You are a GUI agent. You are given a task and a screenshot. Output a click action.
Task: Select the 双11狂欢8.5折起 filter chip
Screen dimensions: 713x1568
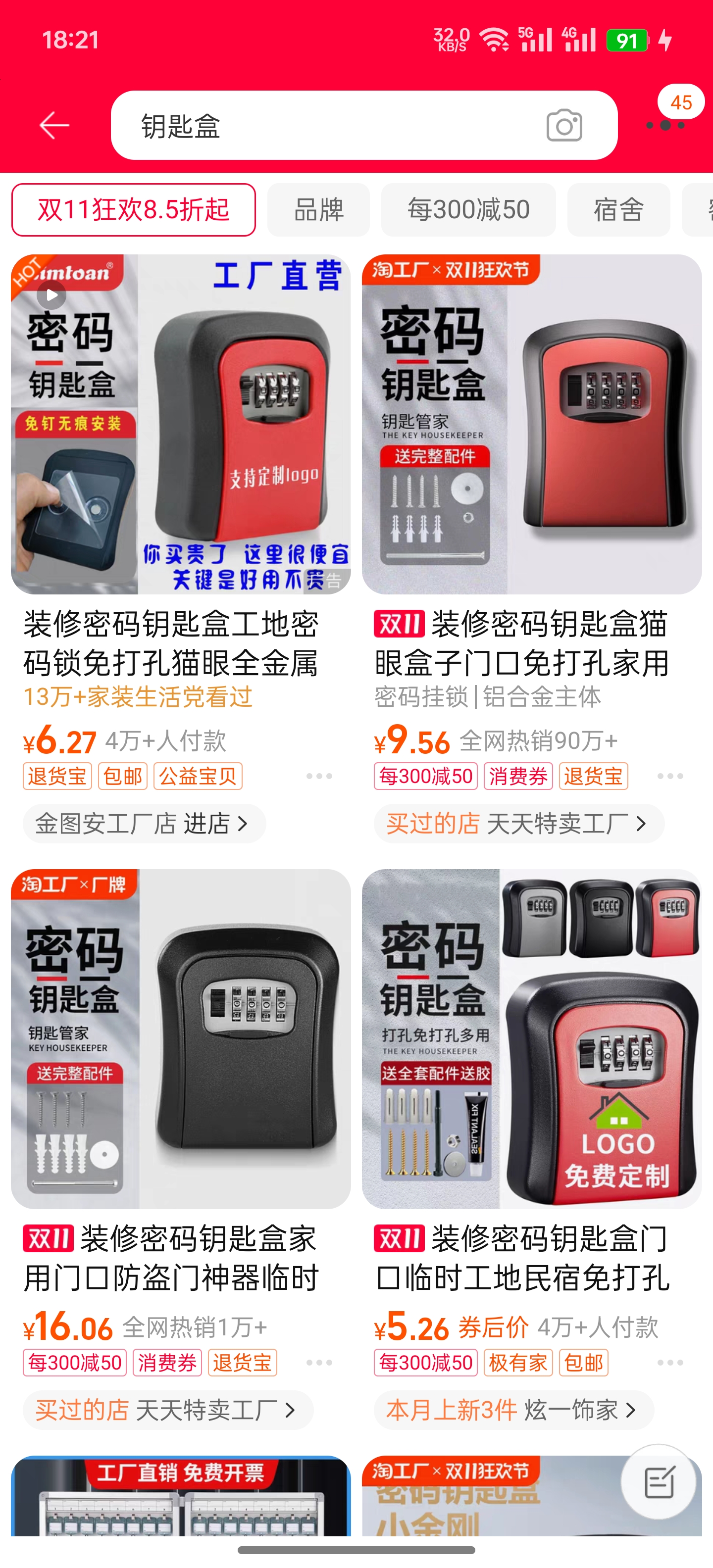point(133,210)
